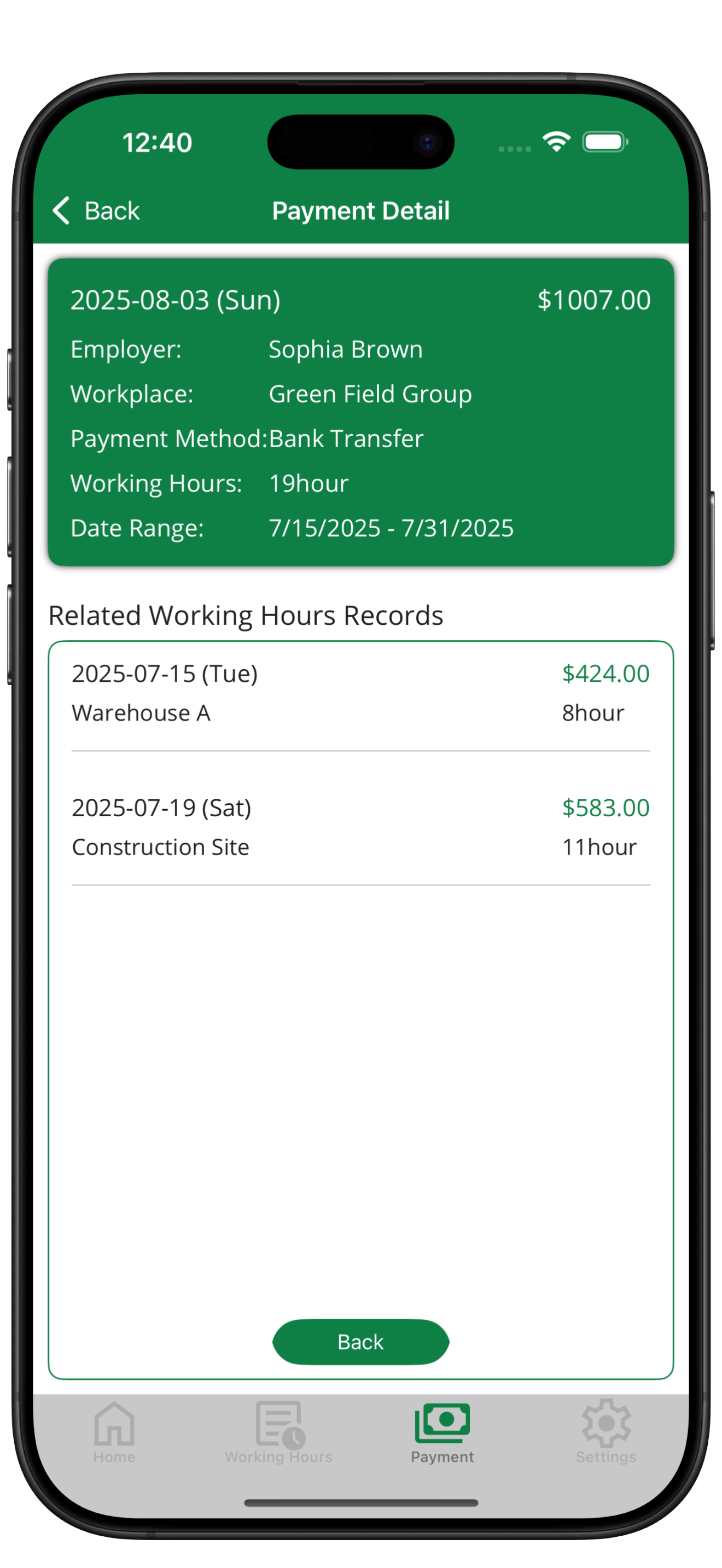The image size is (722, 1568).
Task: Go to the Settings tab
Action: point(605,1431)
